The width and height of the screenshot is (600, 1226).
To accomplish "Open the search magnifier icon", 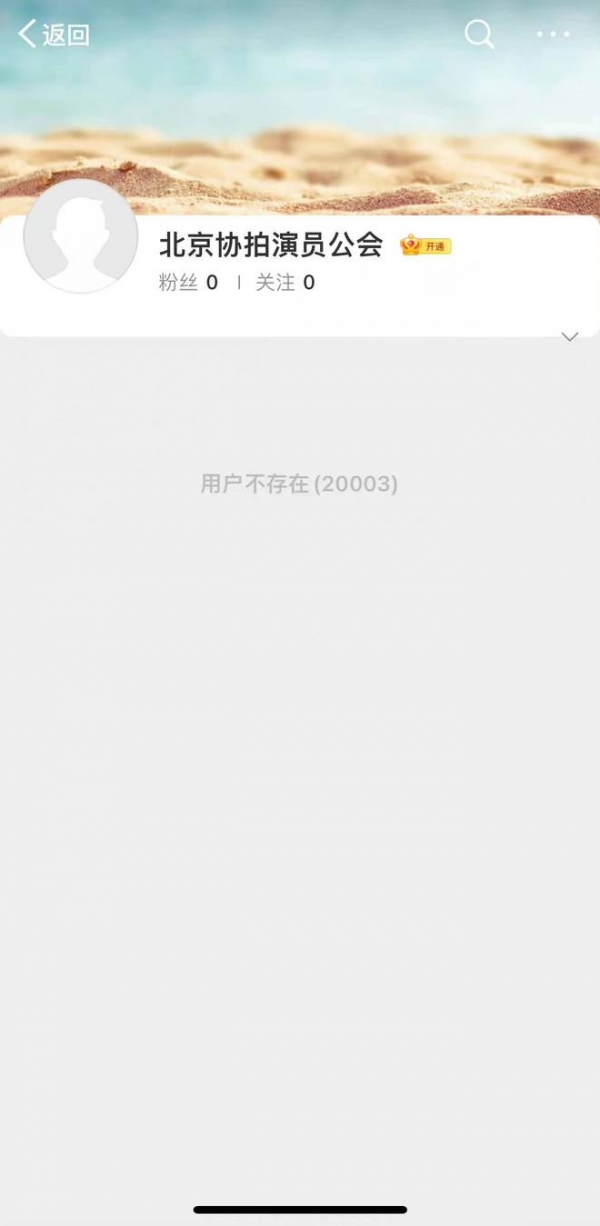I will pos(479,34).
